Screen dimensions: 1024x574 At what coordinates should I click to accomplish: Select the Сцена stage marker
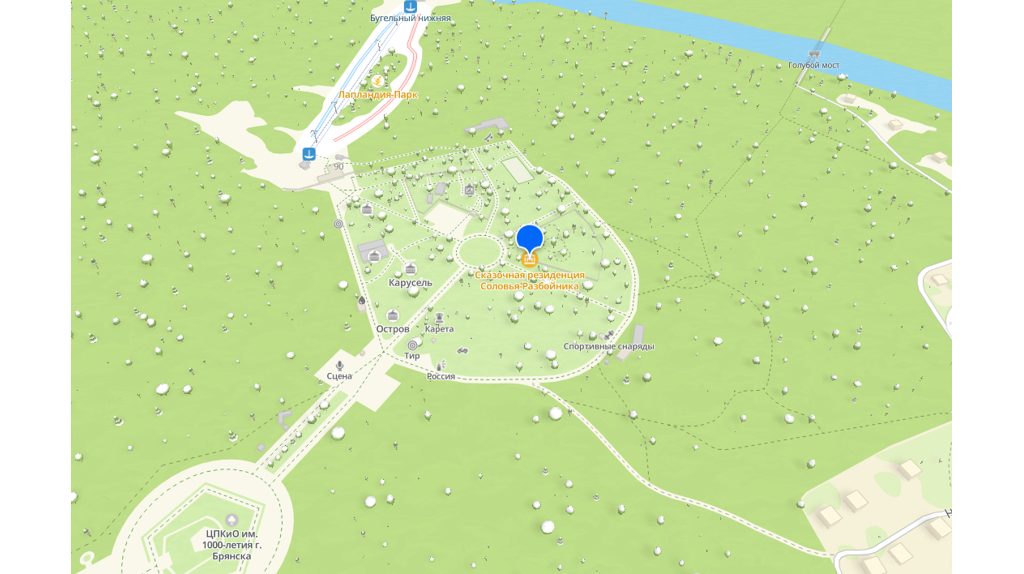coord(340,365)
